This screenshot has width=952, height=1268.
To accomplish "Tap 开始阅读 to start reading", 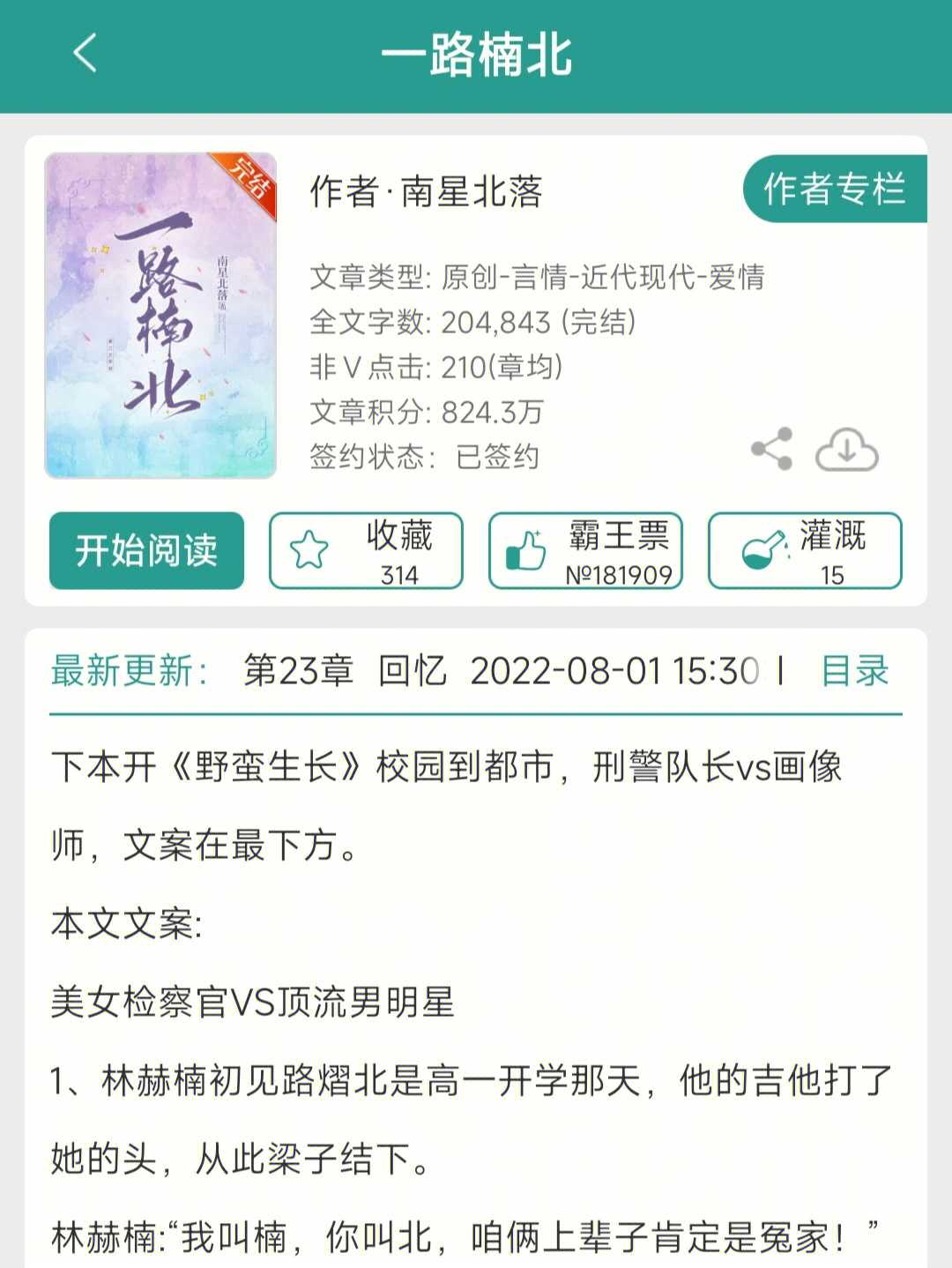I will [146, 550].
